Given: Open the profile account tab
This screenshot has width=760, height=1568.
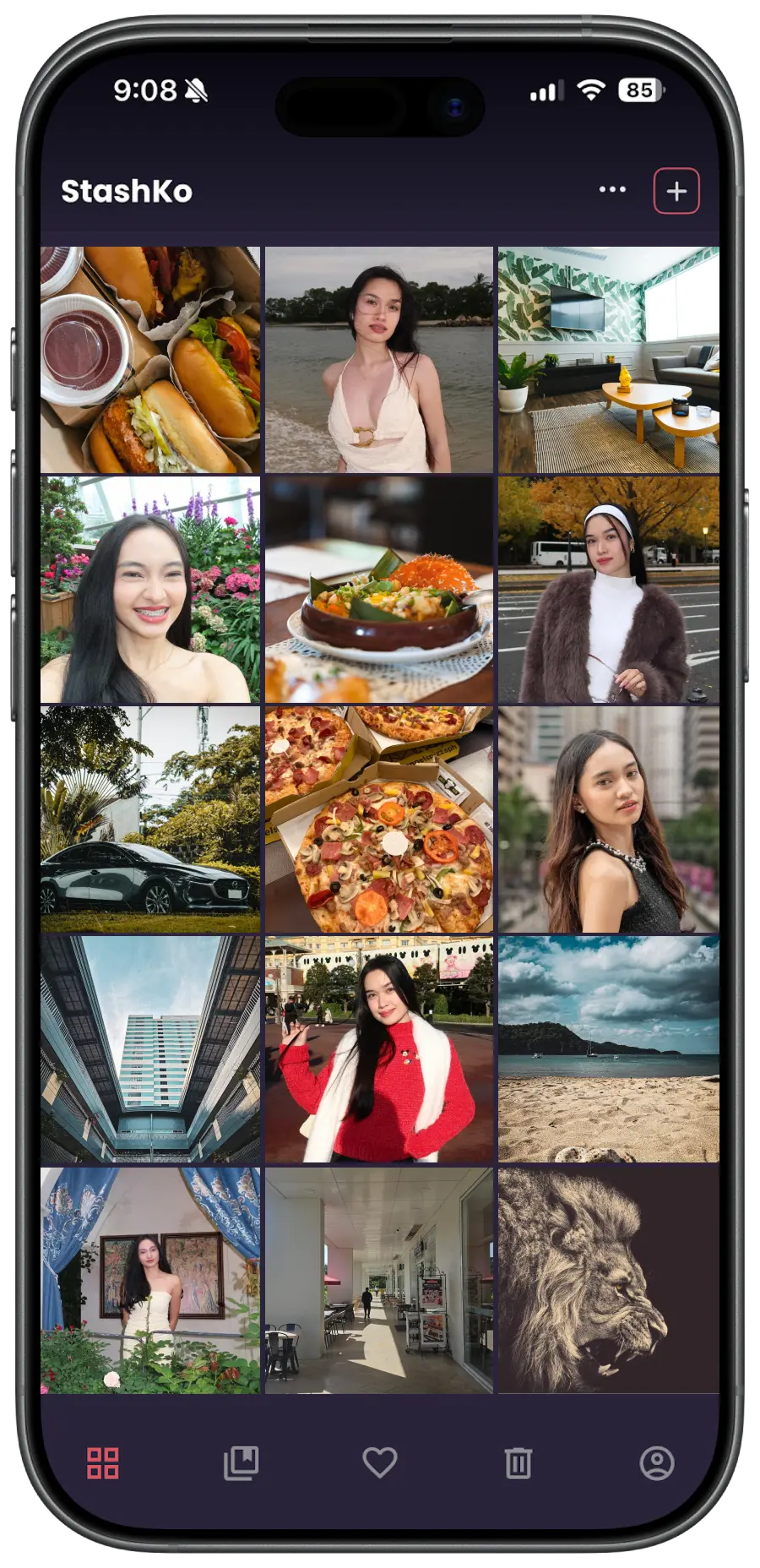Looking at the screenshot, I should [657, 1463].
